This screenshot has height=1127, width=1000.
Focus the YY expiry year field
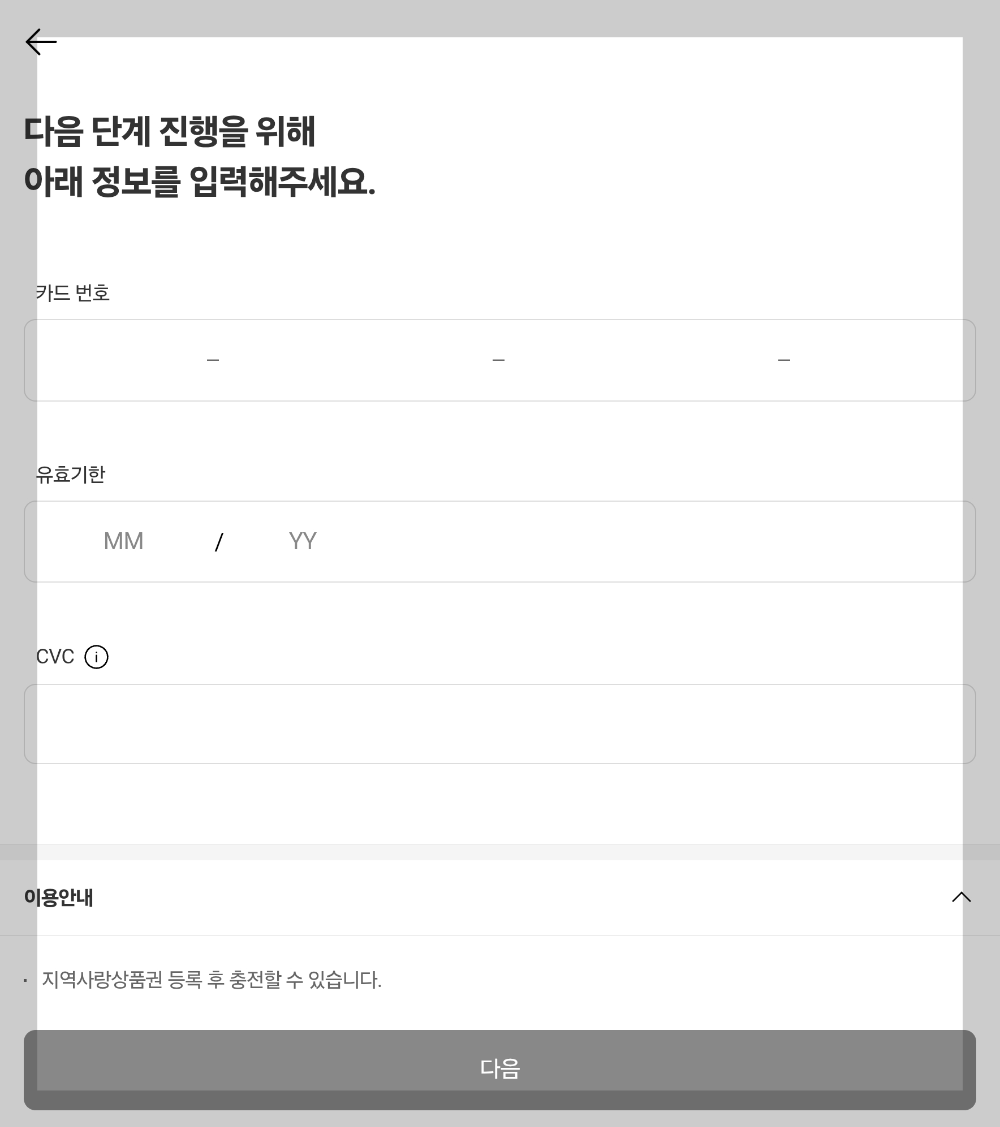coord(302,541)
